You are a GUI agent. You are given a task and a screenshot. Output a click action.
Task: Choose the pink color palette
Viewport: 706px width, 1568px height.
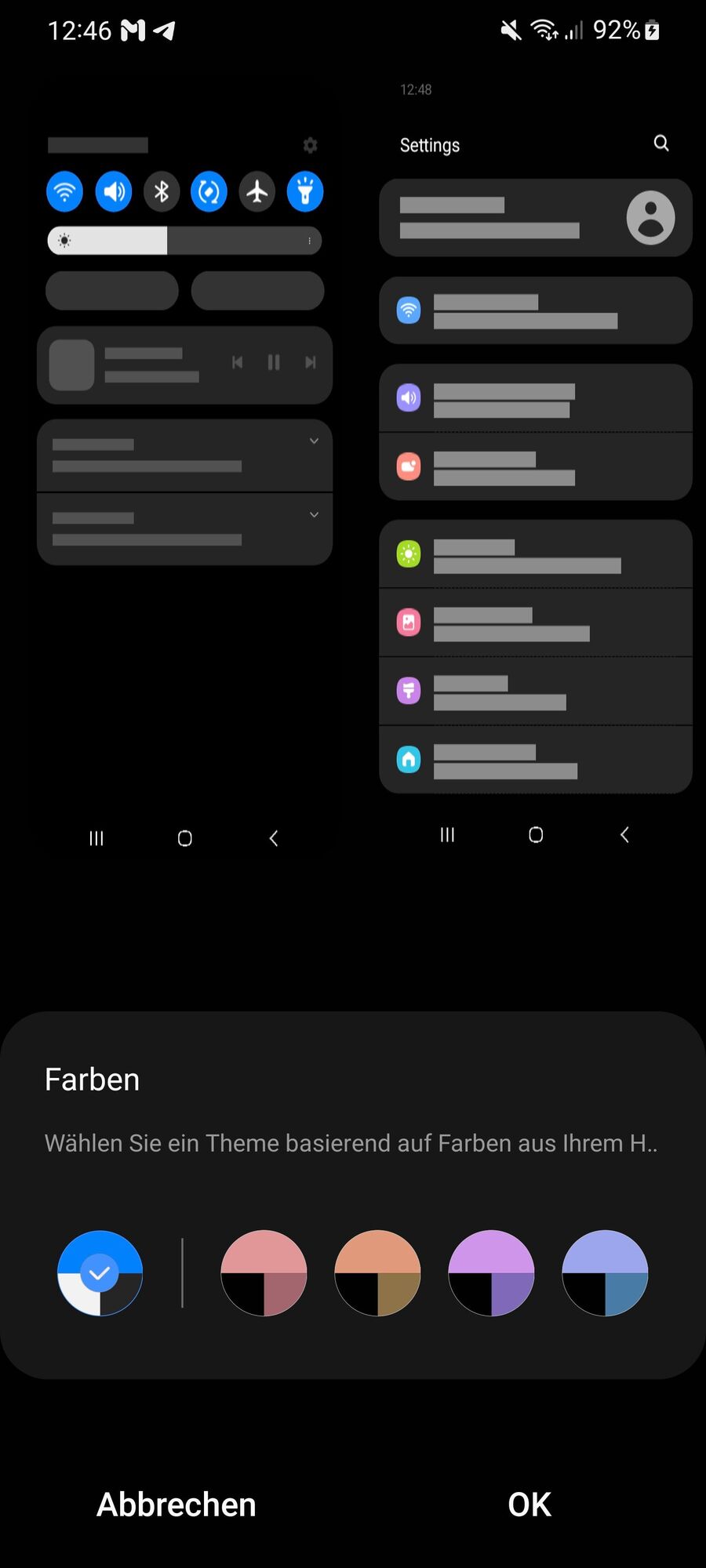tap(264, 1272)
